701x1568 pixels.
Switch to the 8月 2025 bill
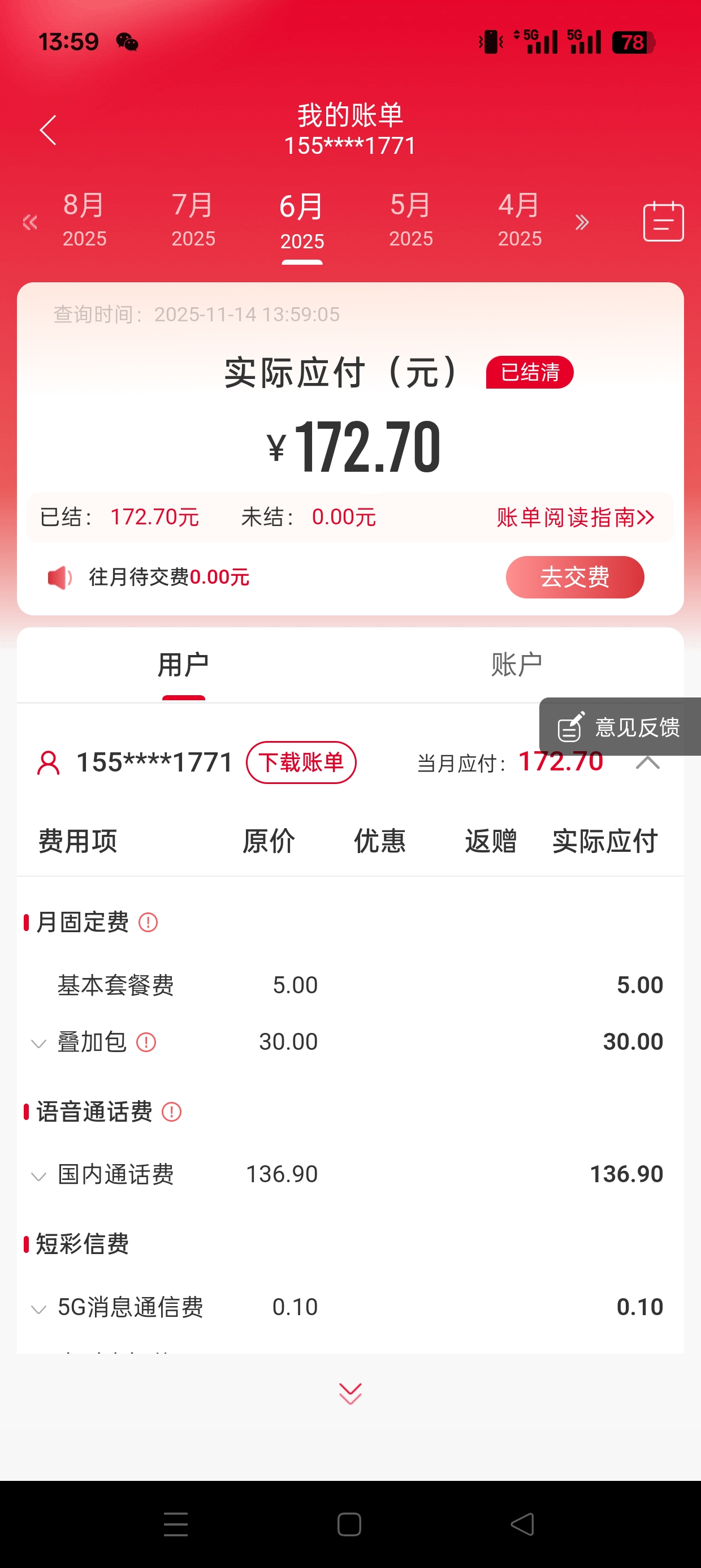85,219
